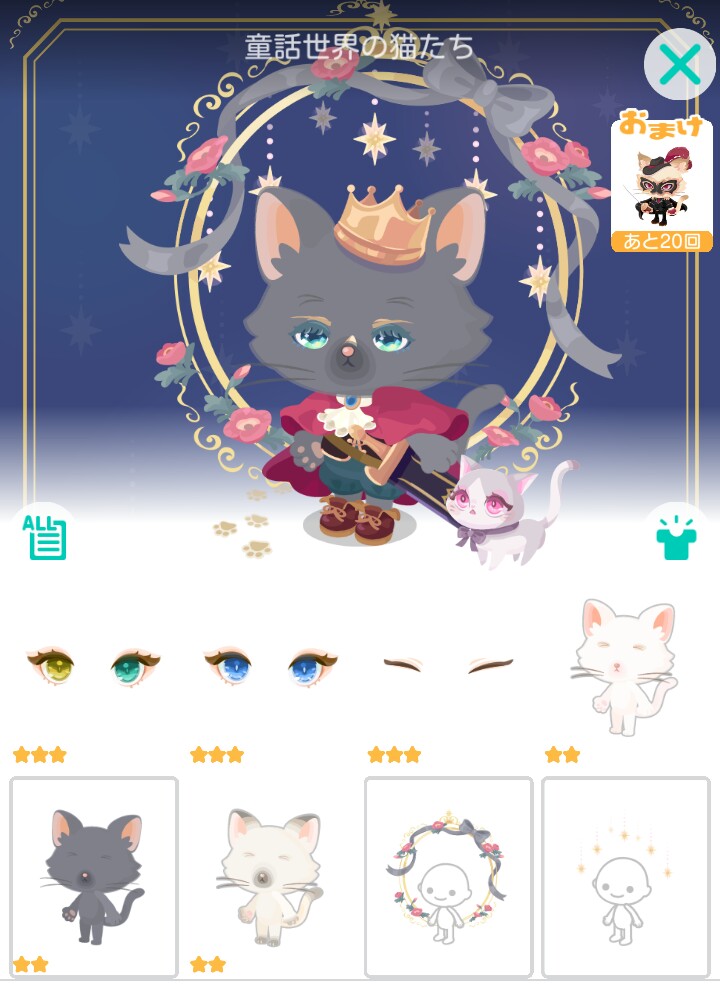The height and width of the screenshot is (985, 720).
Task: Pick the cream cat body item
Action: click(271, 876)
